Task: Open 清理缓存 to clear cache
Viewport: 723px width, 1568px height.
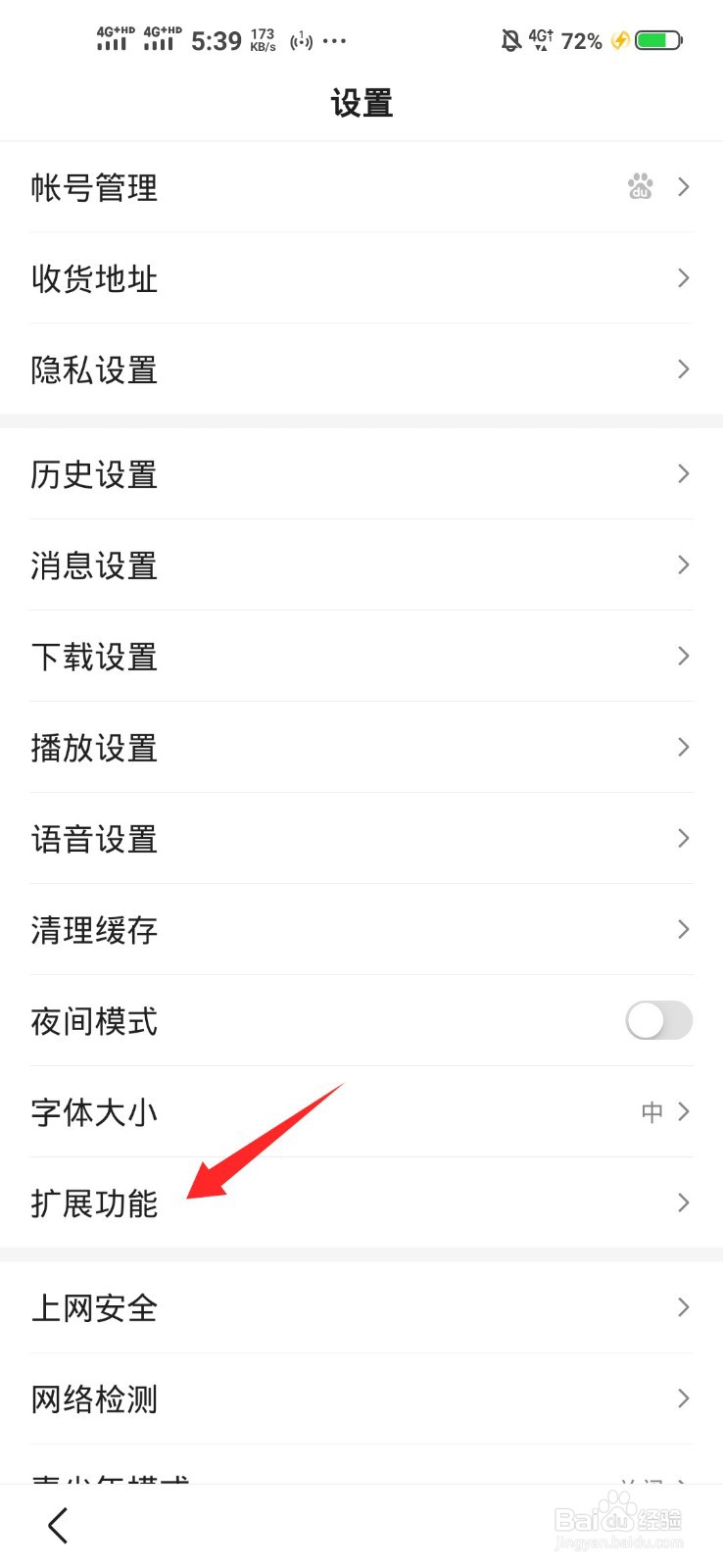Action: pos(361,929)
